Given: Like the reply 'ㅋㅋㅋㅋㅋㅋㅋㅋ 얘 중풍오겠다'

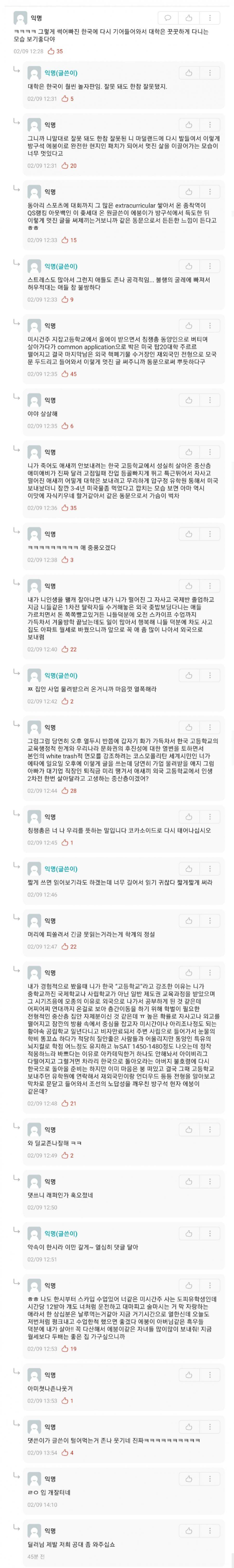Looking at the screenshot, I should pos(189,534).
